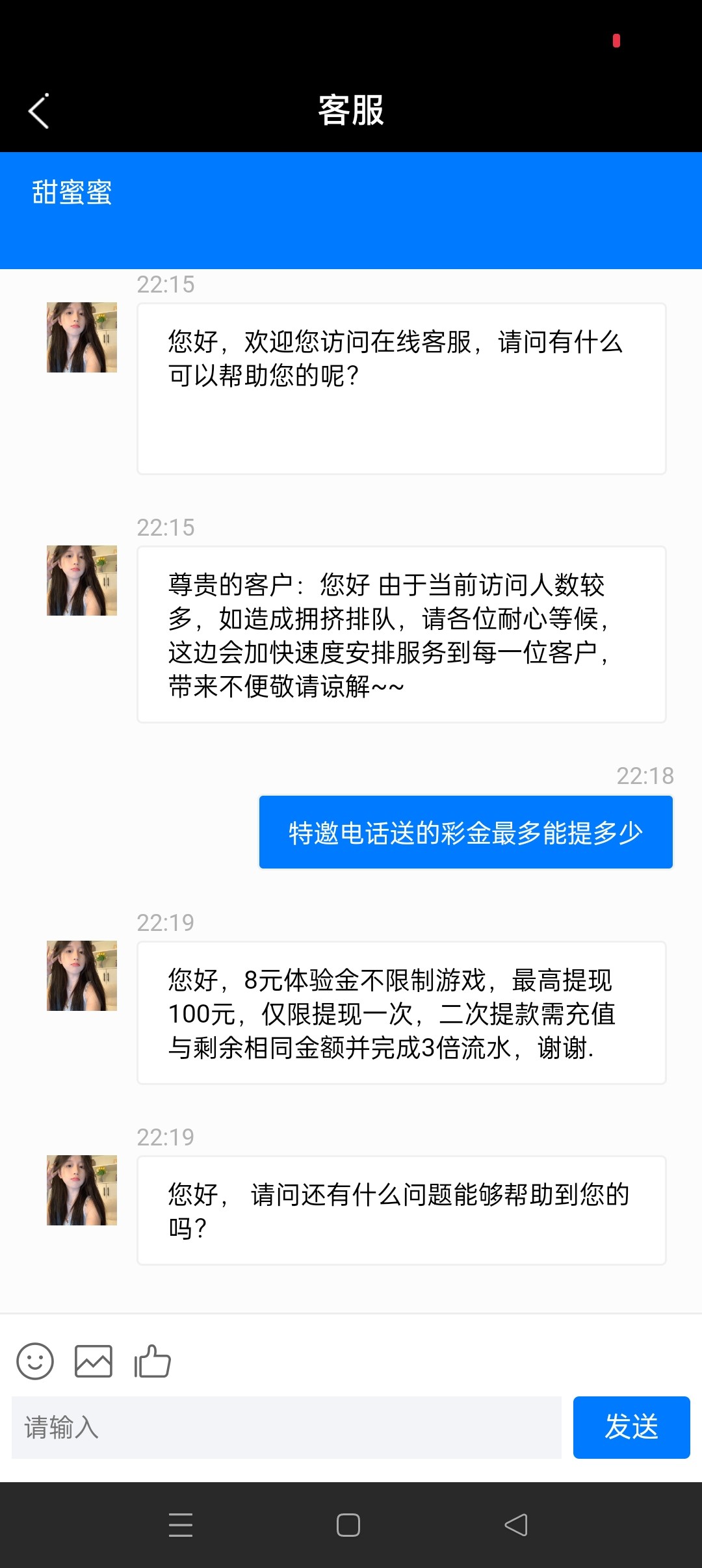This screenshot has width=702, height=1568.
Task: Go back from the 客服 chat screen
Action: [39, 111]
